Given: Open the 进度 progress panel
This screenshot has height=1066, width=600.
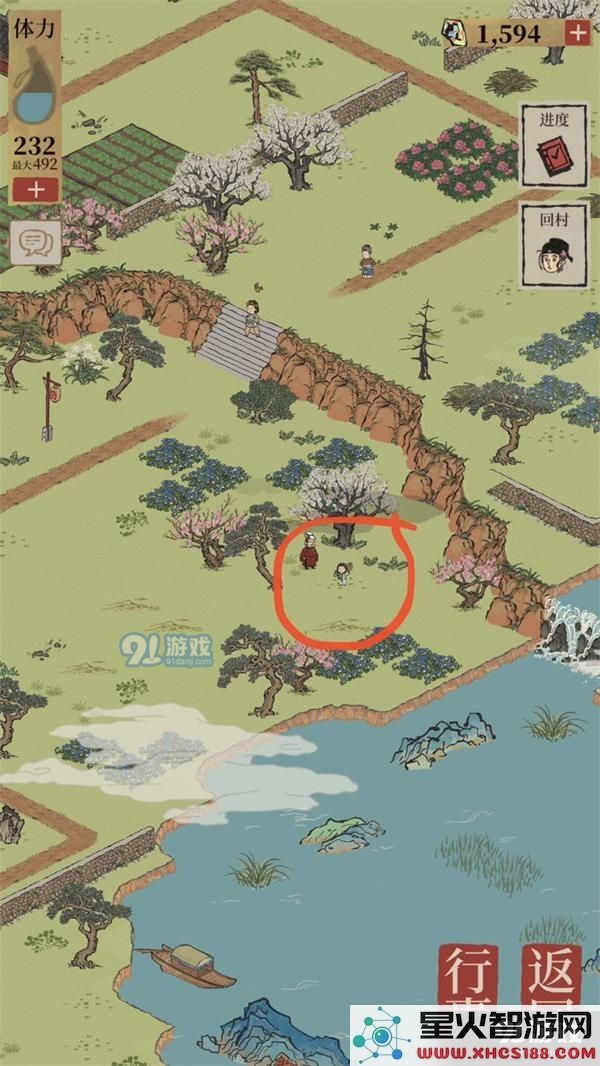Looking at the screenshot, I should pyautogui.click(x=554, y=142).
